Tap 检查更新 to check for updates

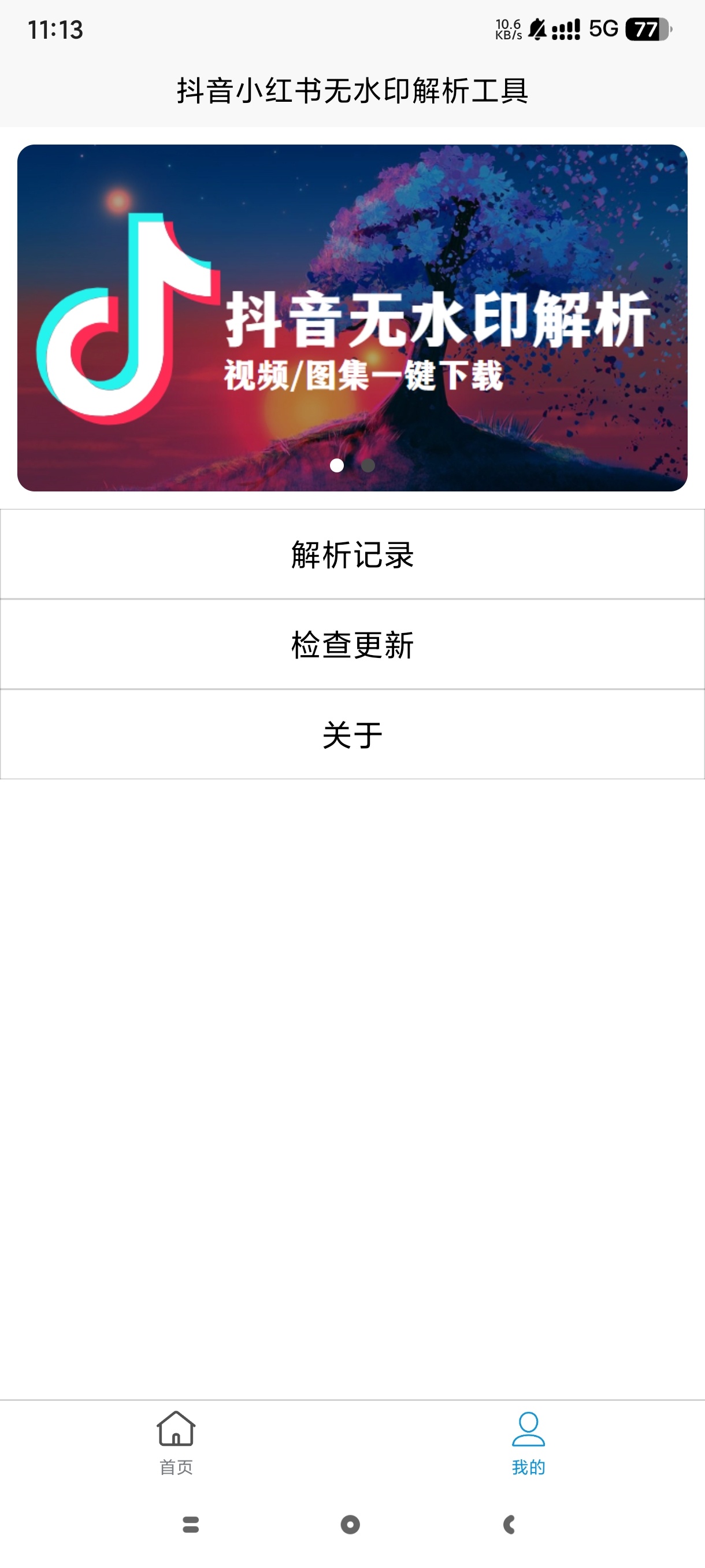pos(352,645)
